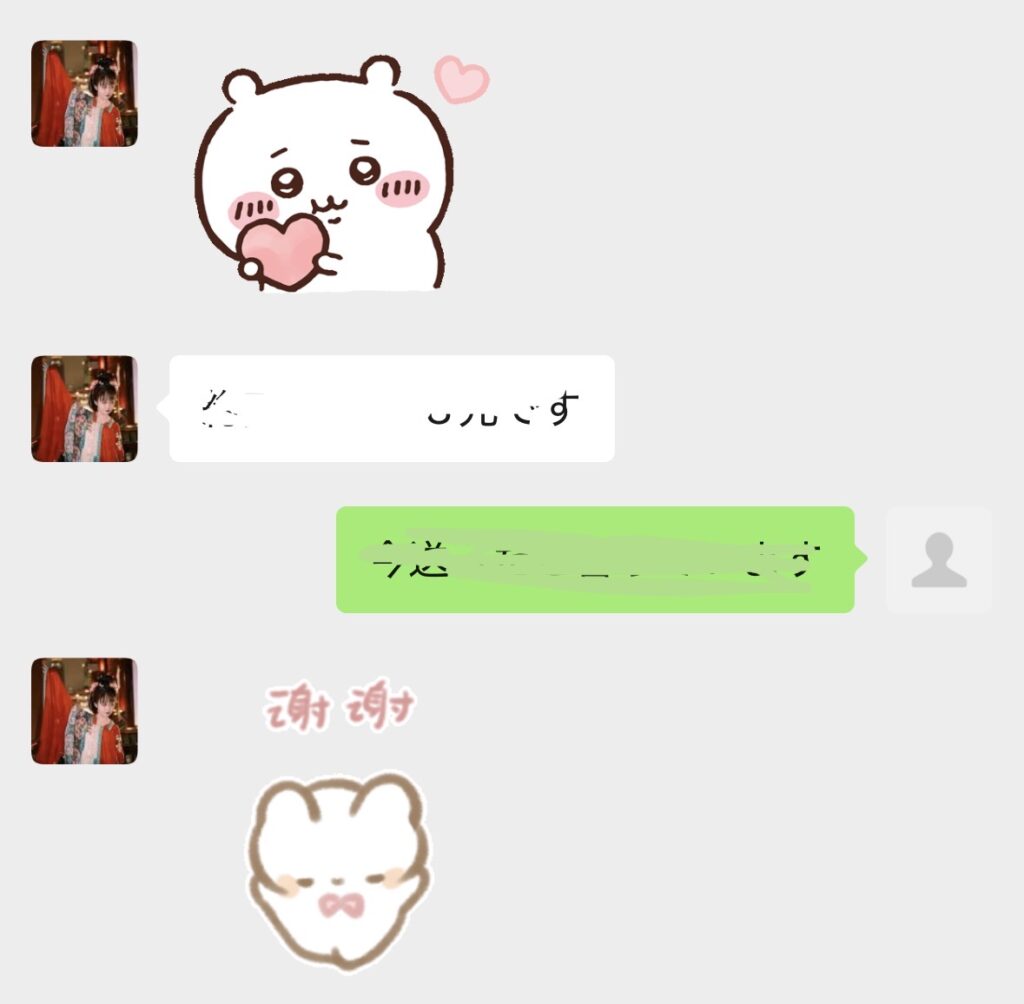
Task: Tap the contact avatar beside the white bubble
Action: (84, 408)
